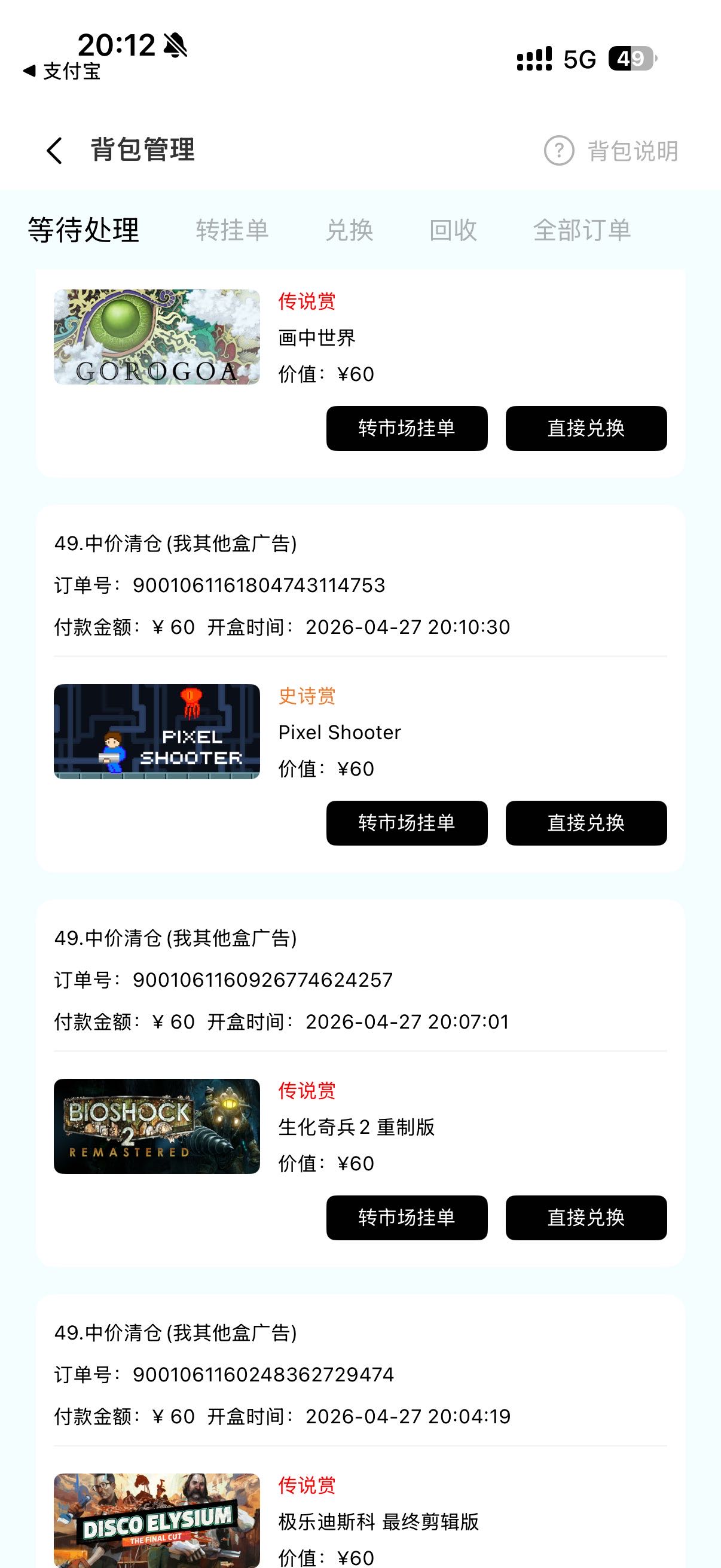Tap 转市场挂单 for 生化奇兵2 重制版
The height and width of the screenshot is (1568, 721).
coord(407,1218)
